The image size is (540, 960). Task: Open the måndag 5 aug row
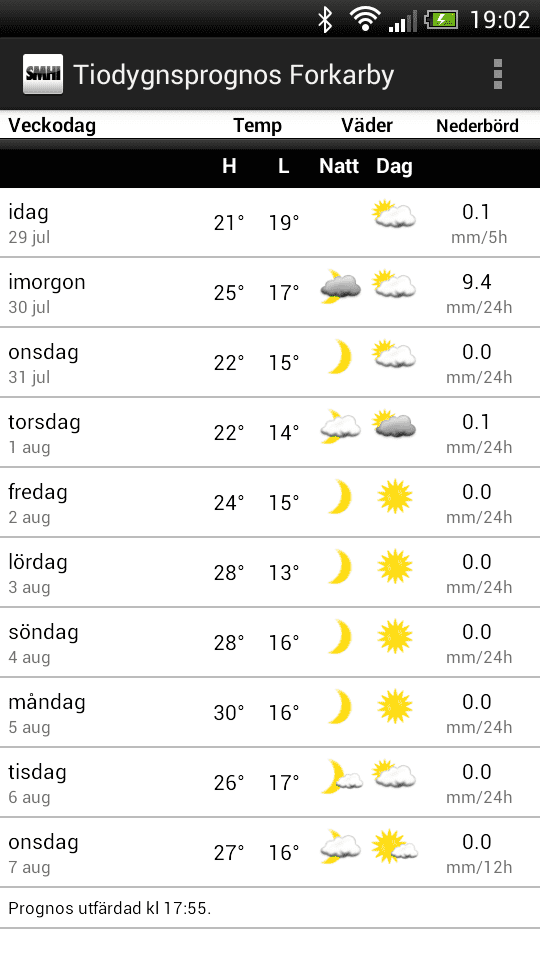point(270,712)
